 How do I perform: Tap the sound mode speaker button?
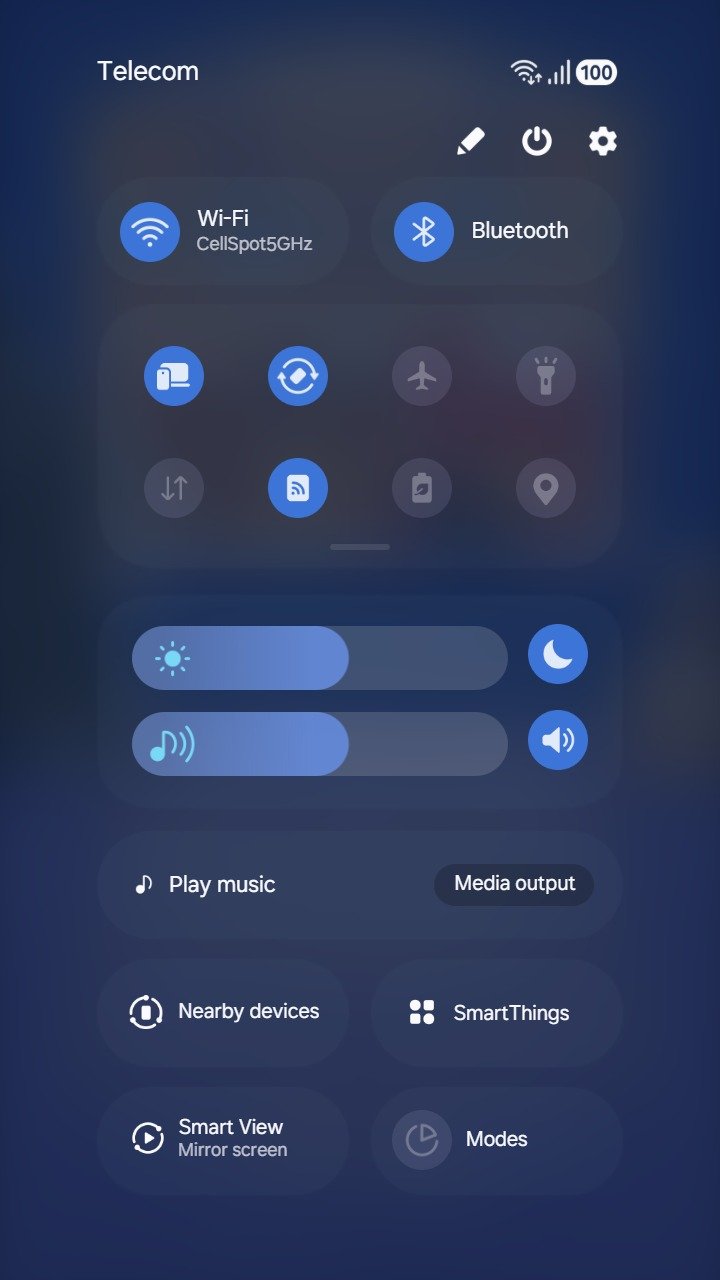click(558, 740)
